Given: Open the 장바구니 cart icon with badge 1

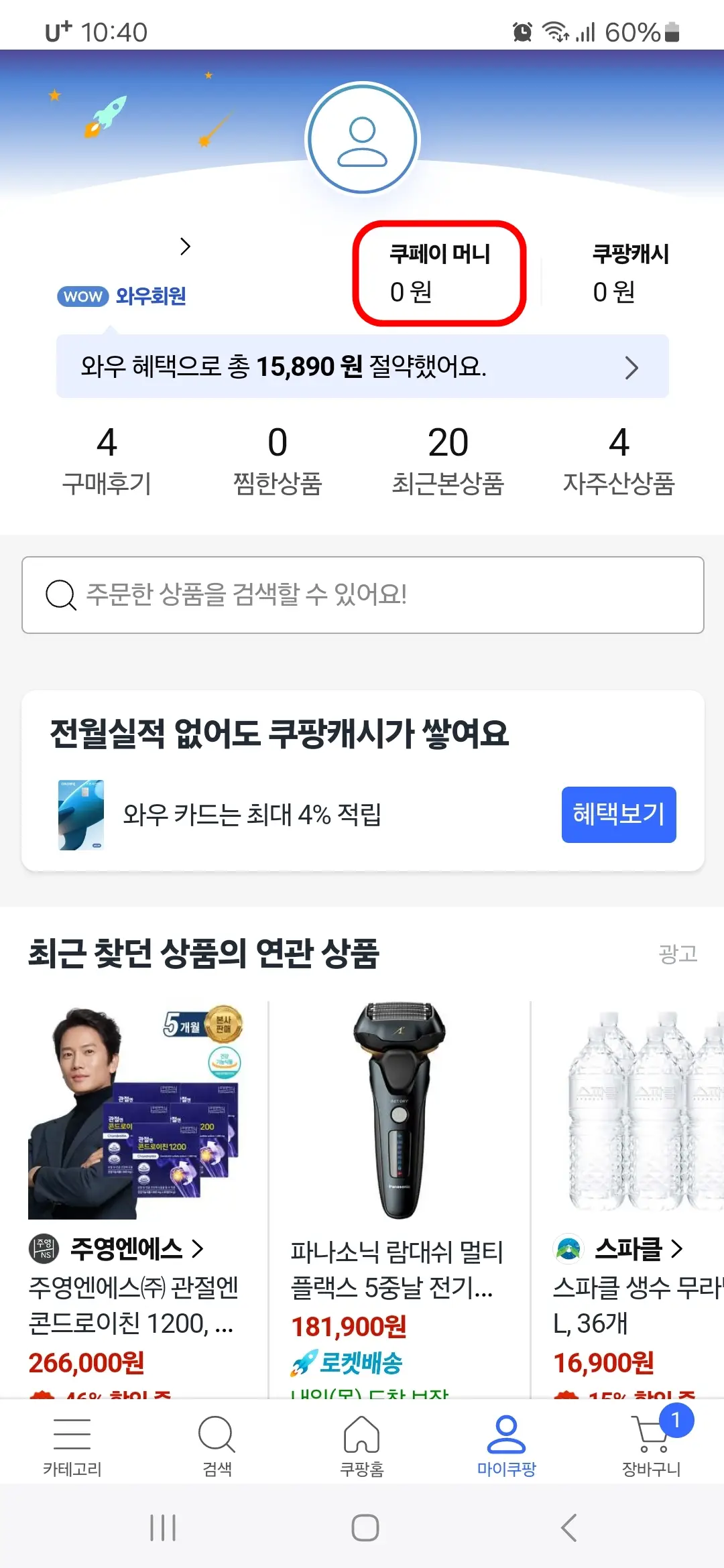Looking at the screenshot, I should (648, 1441).
